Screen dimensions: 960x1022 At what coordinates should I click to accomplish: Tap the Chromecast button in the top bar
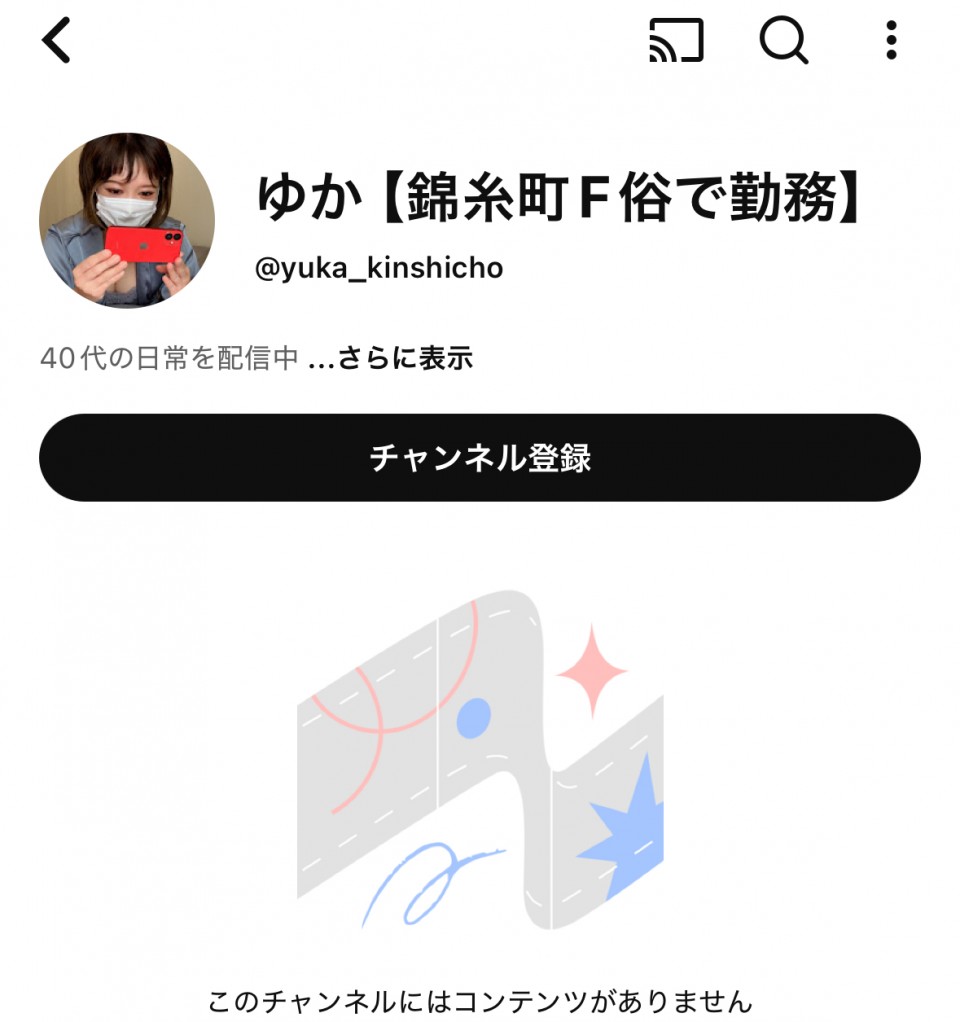(677, 42)
